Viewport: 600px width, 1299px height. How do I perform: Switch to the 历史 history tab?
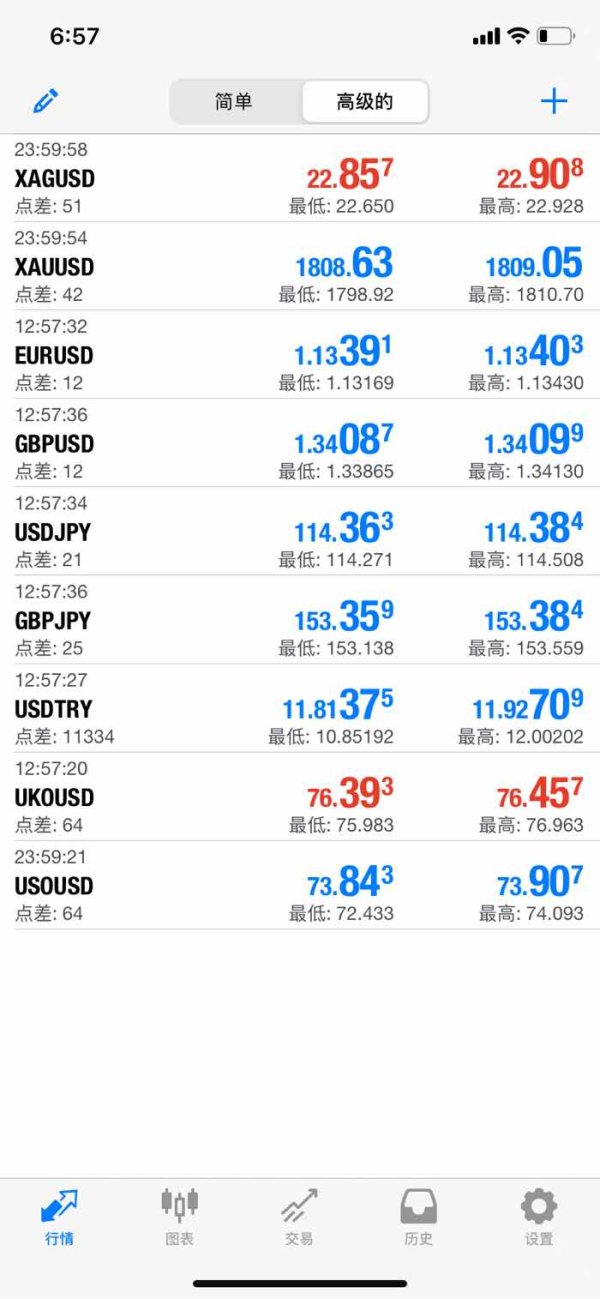point(419,1217)
